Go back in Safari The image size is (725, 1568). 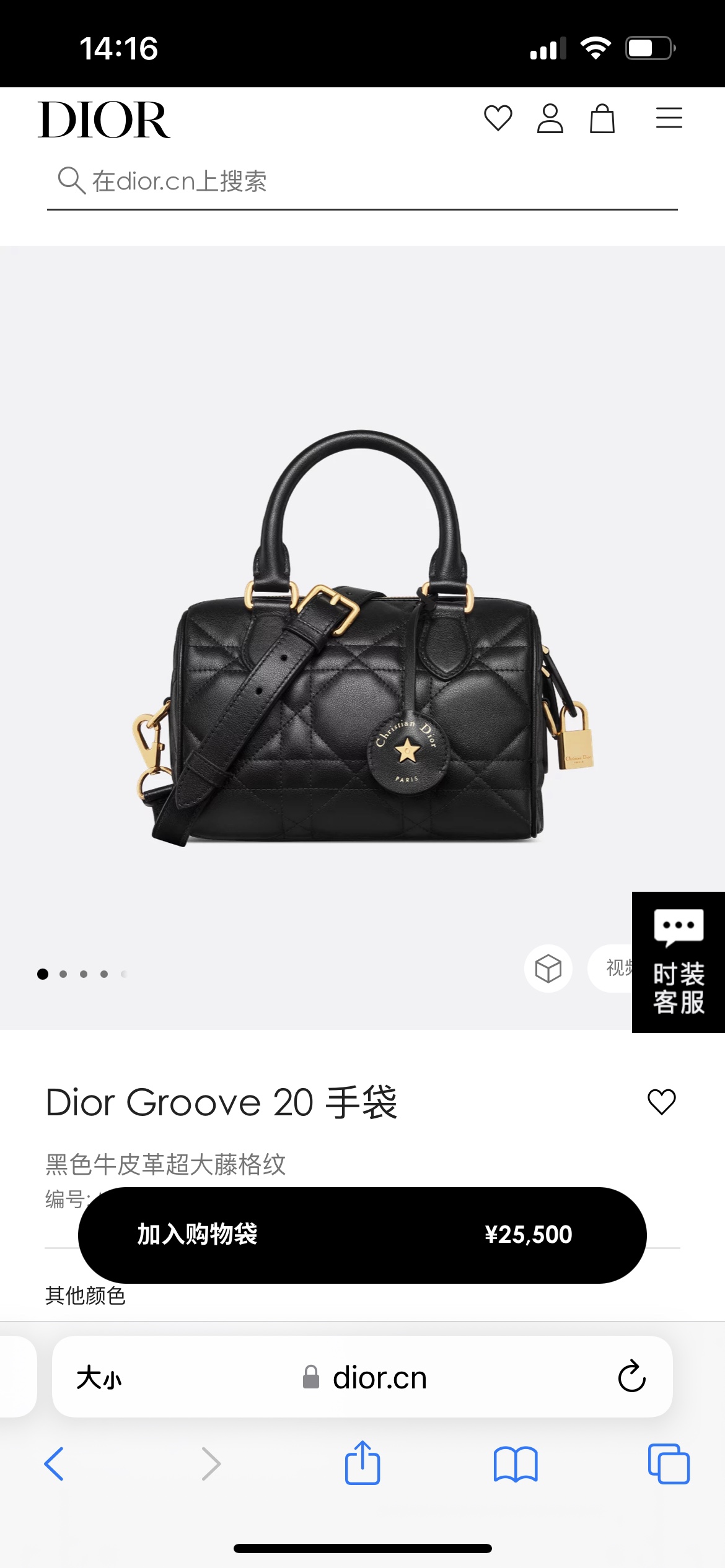[x=55, y=1464]
